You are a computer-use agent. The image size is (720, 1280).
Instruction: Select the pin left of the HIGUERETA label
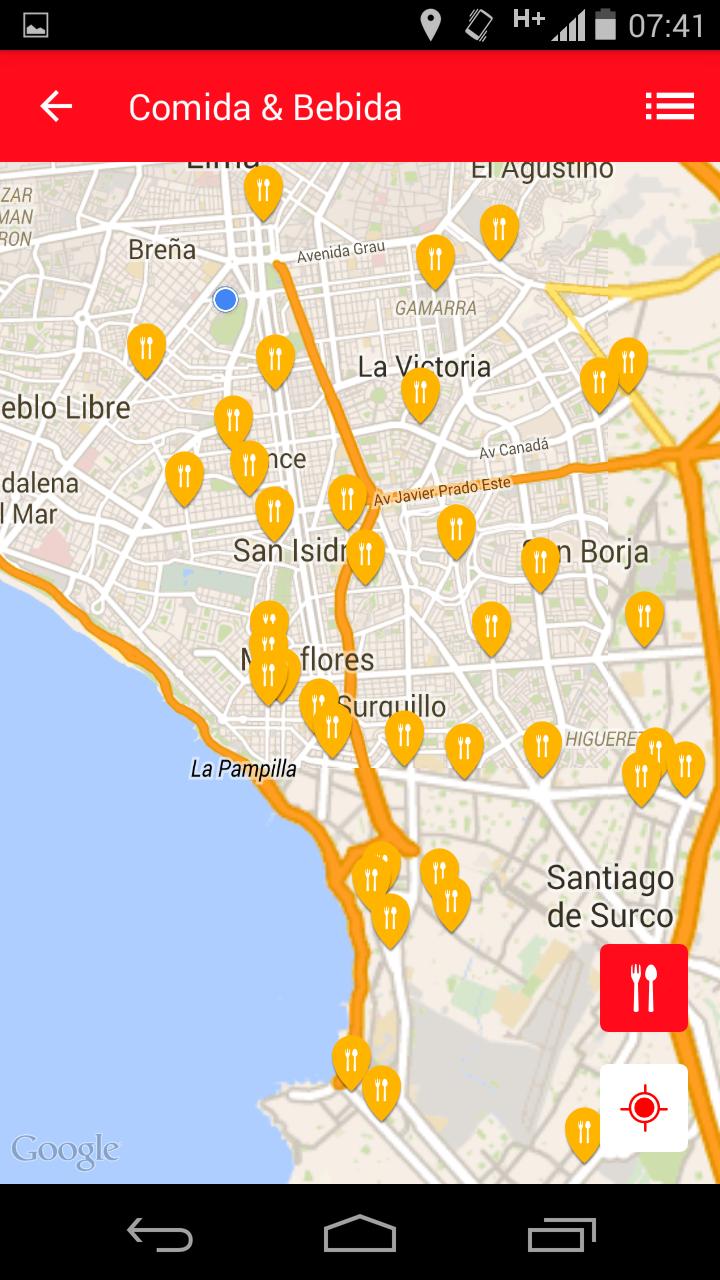[x=542, y=745]
